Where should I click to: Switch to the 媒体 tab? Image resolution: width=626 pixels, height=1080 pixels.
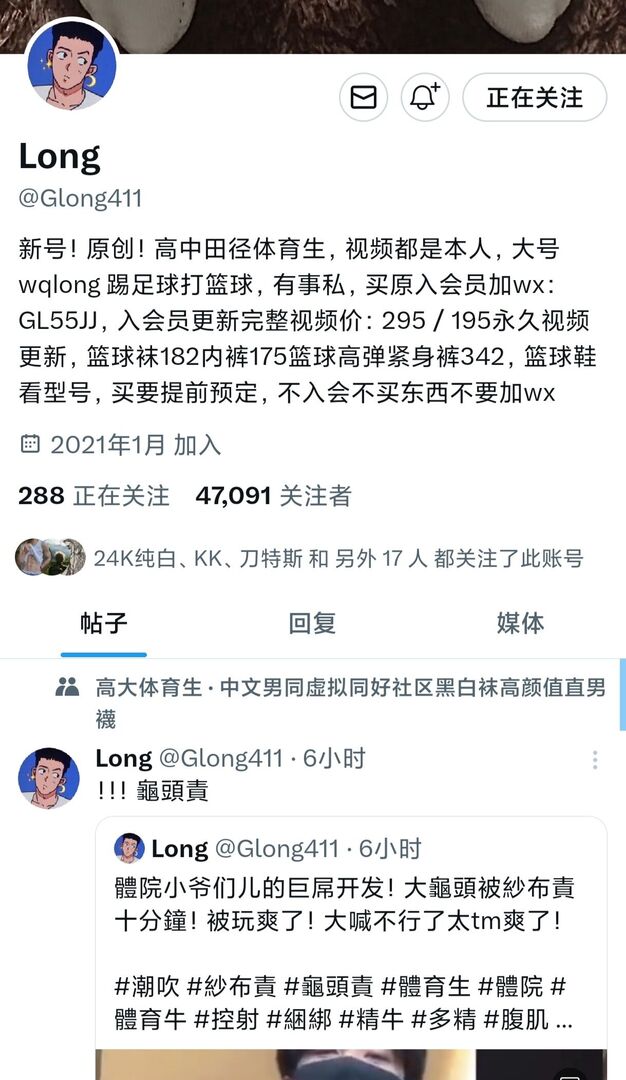click(520, 624)
